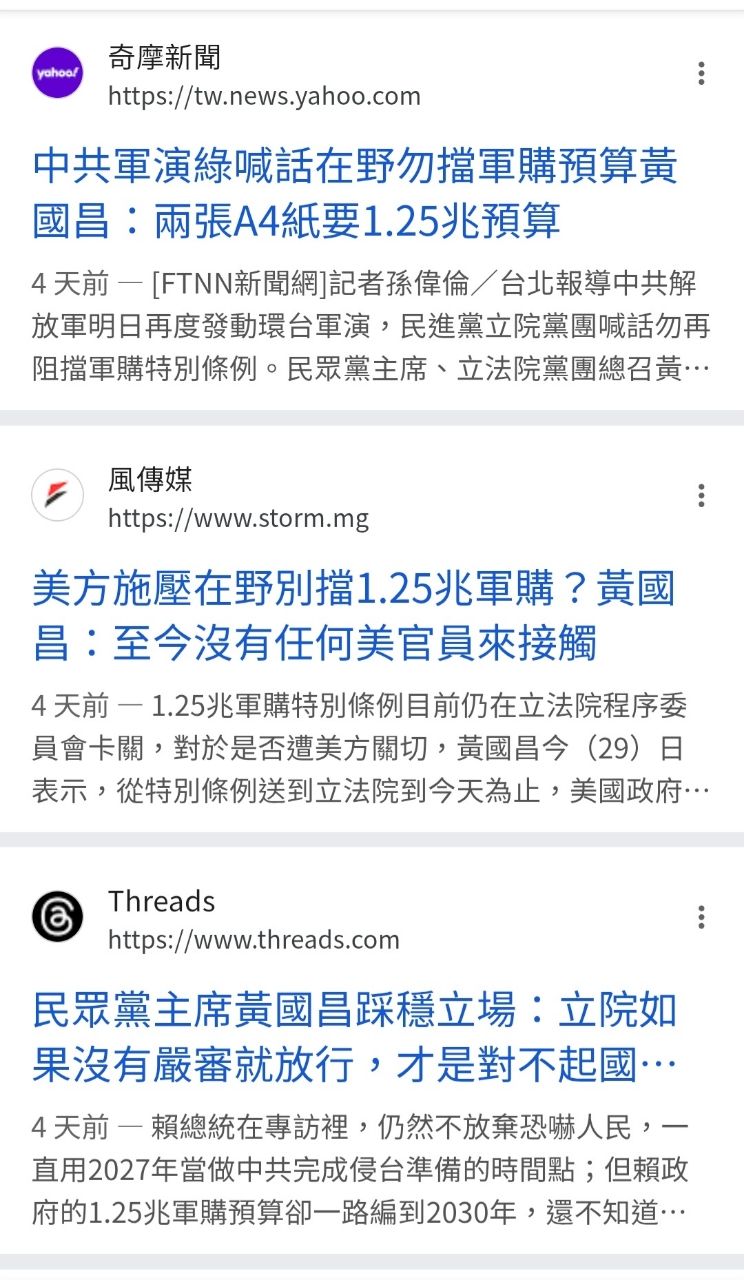Open the overflow menu for the Threads result
744x1280 pixels.
(x=701, y=917)
